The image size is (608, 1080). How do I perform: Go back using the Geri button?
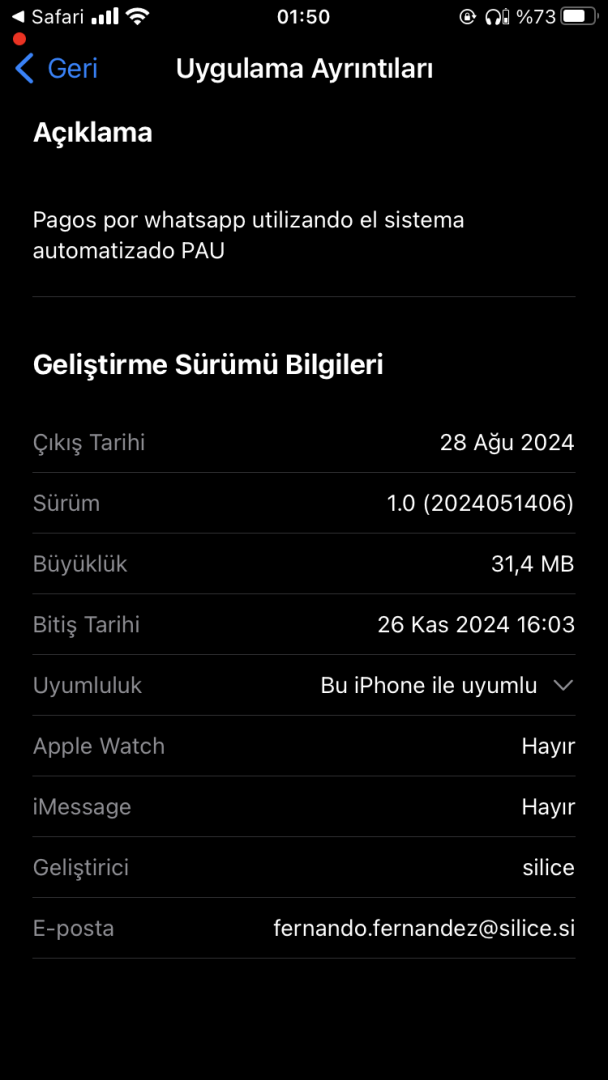coord(57,68)
